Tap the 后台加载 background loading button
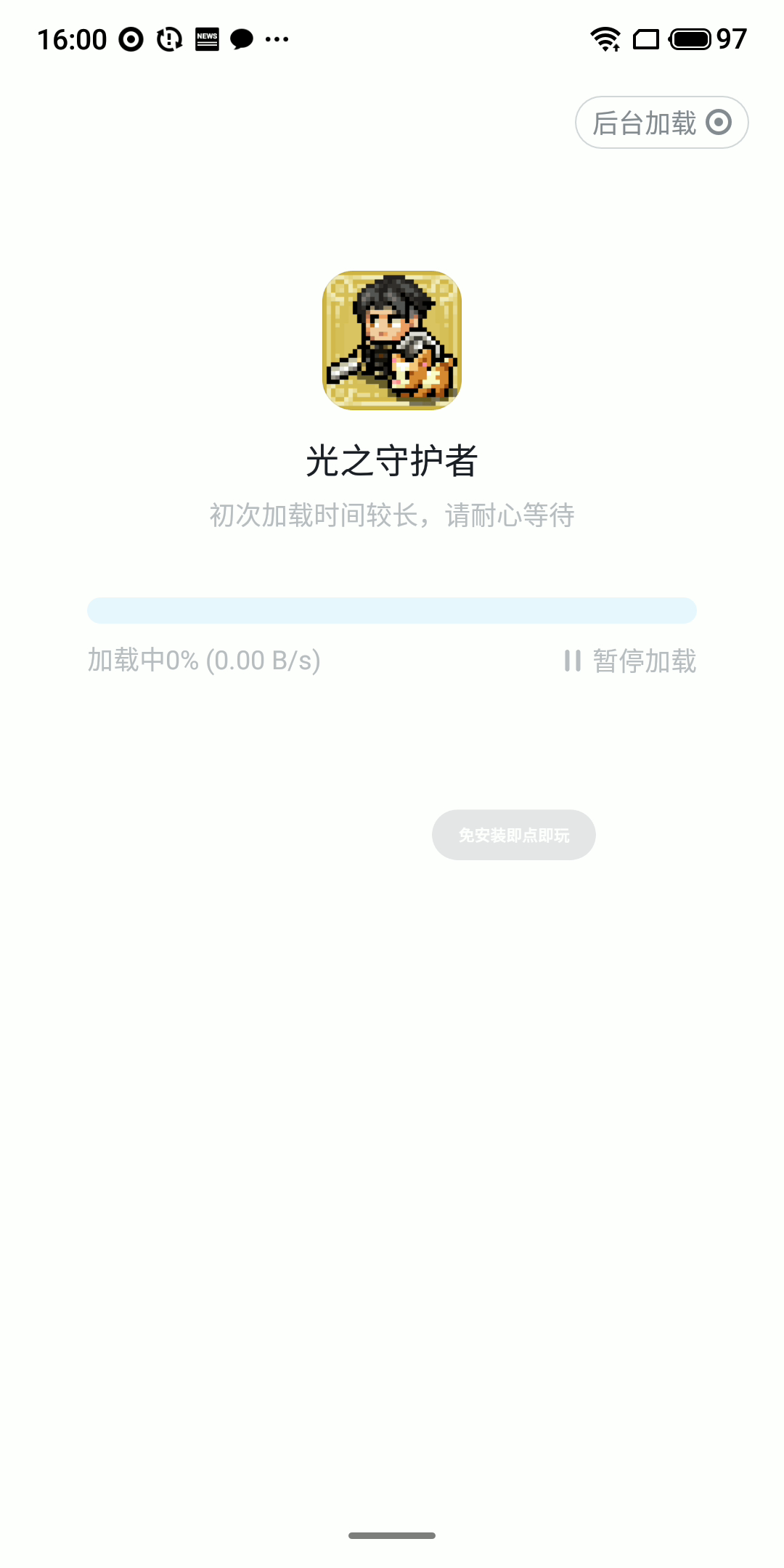Viewport: 784px width, 1568px height. [661, 123]
